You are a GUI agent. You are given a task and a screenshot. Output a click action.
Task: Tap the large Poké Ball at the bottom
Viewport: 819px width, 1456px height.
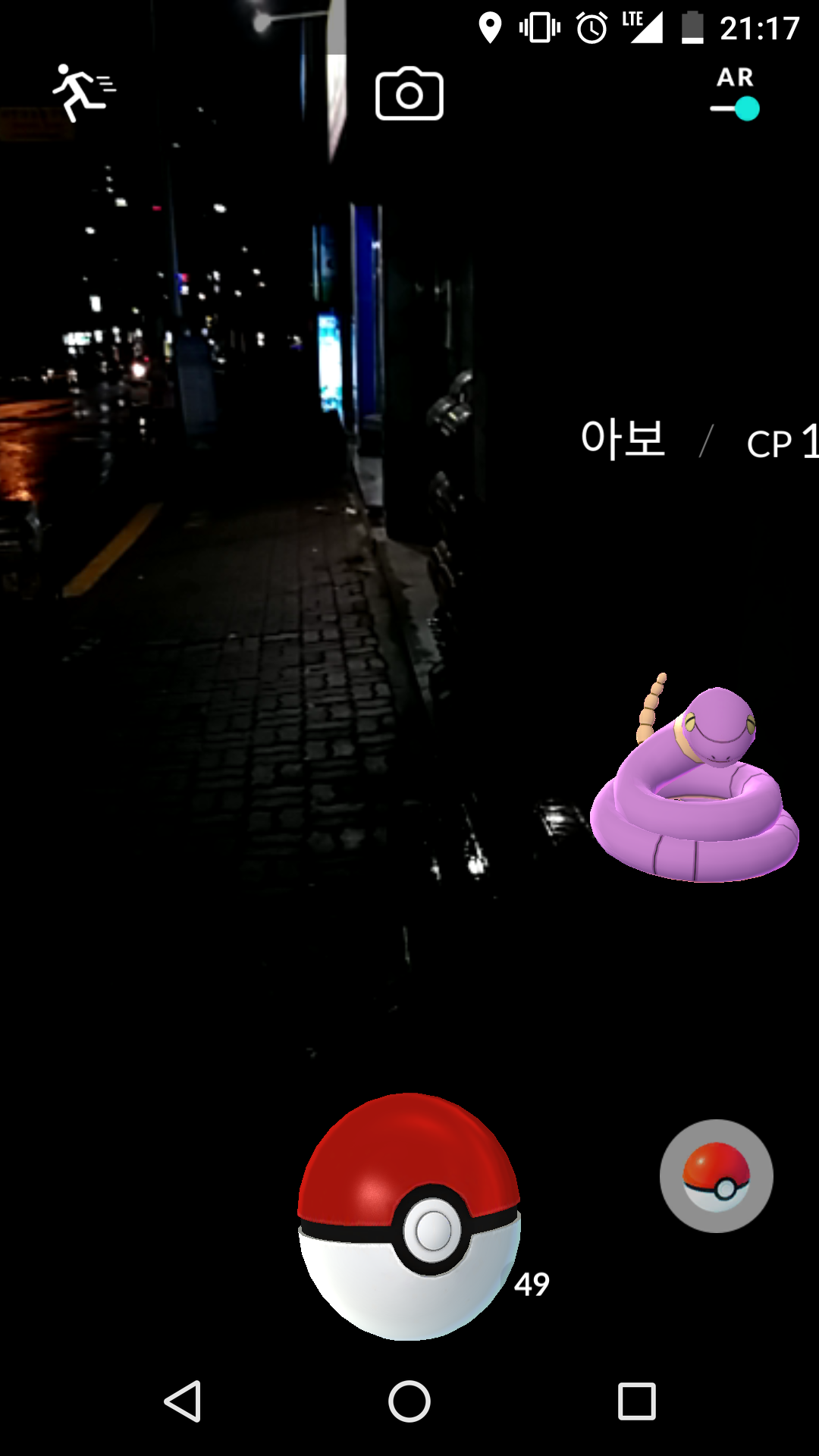coord(409,1216)
